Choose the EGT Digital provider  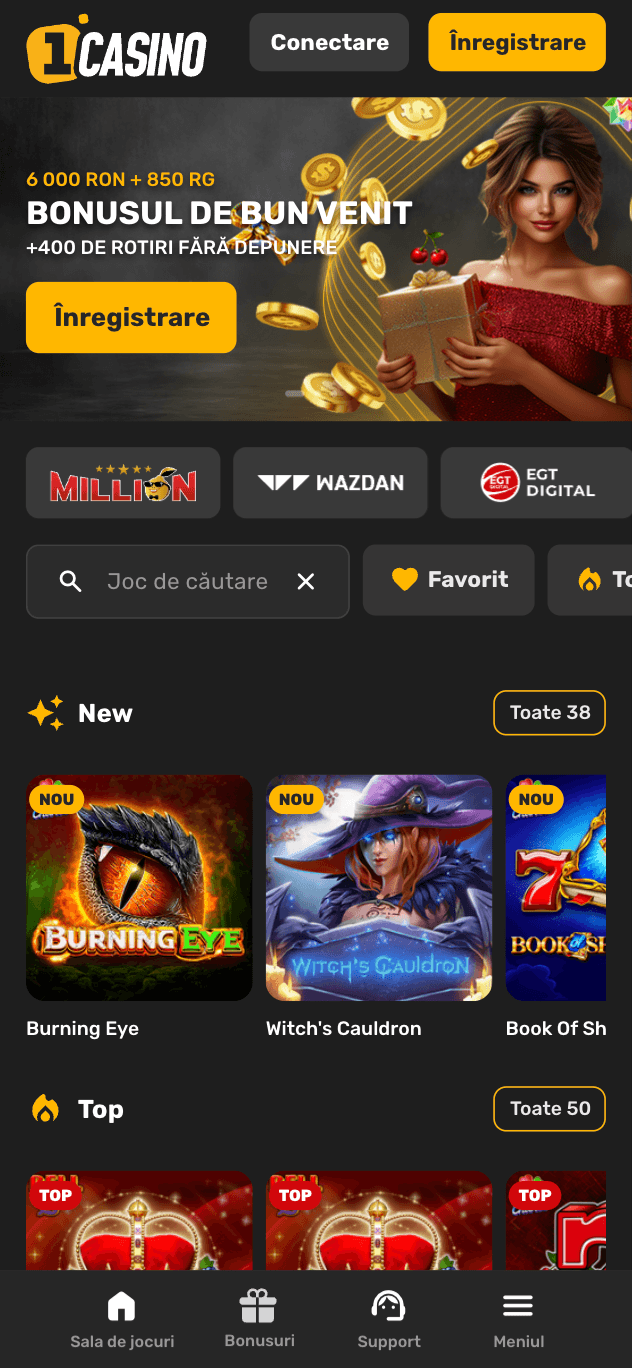[x=536, y=483]
